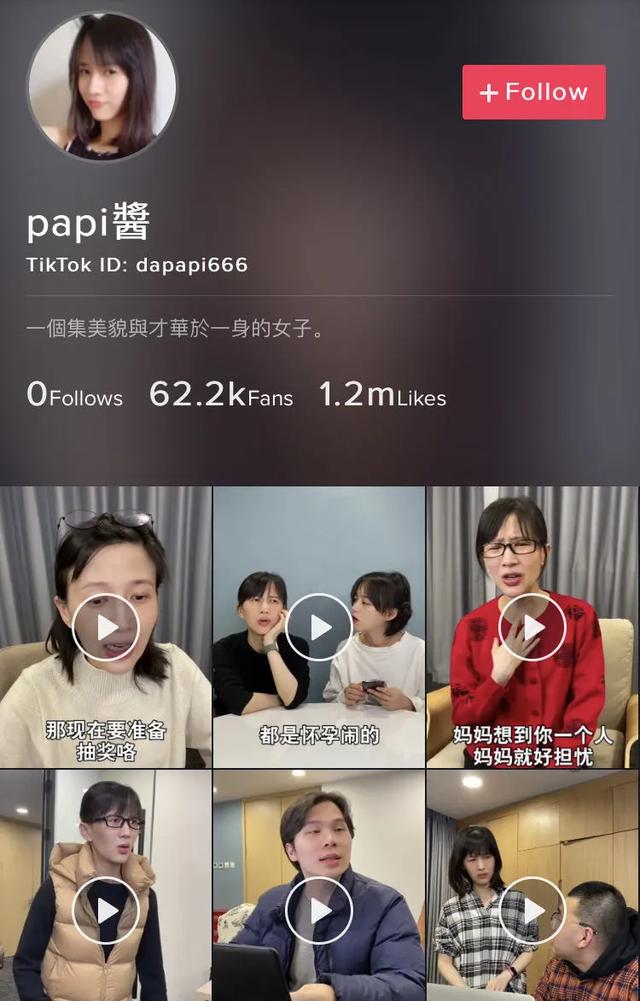Follow the papi醬 account
This screenshot has height=1001, width=640.
point(533,92)
